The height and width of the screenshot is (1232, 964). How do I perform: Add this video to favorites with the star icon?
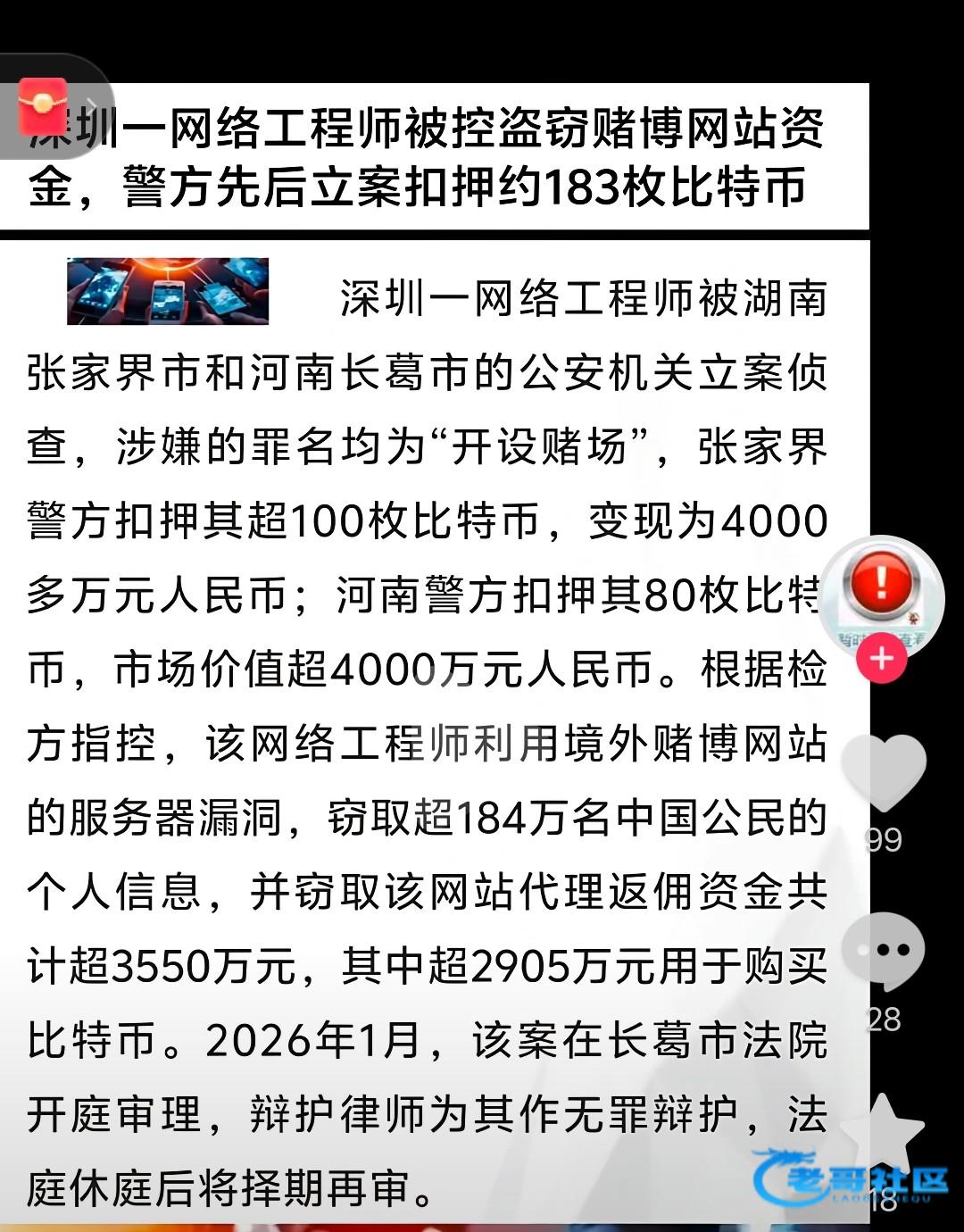882,1132
